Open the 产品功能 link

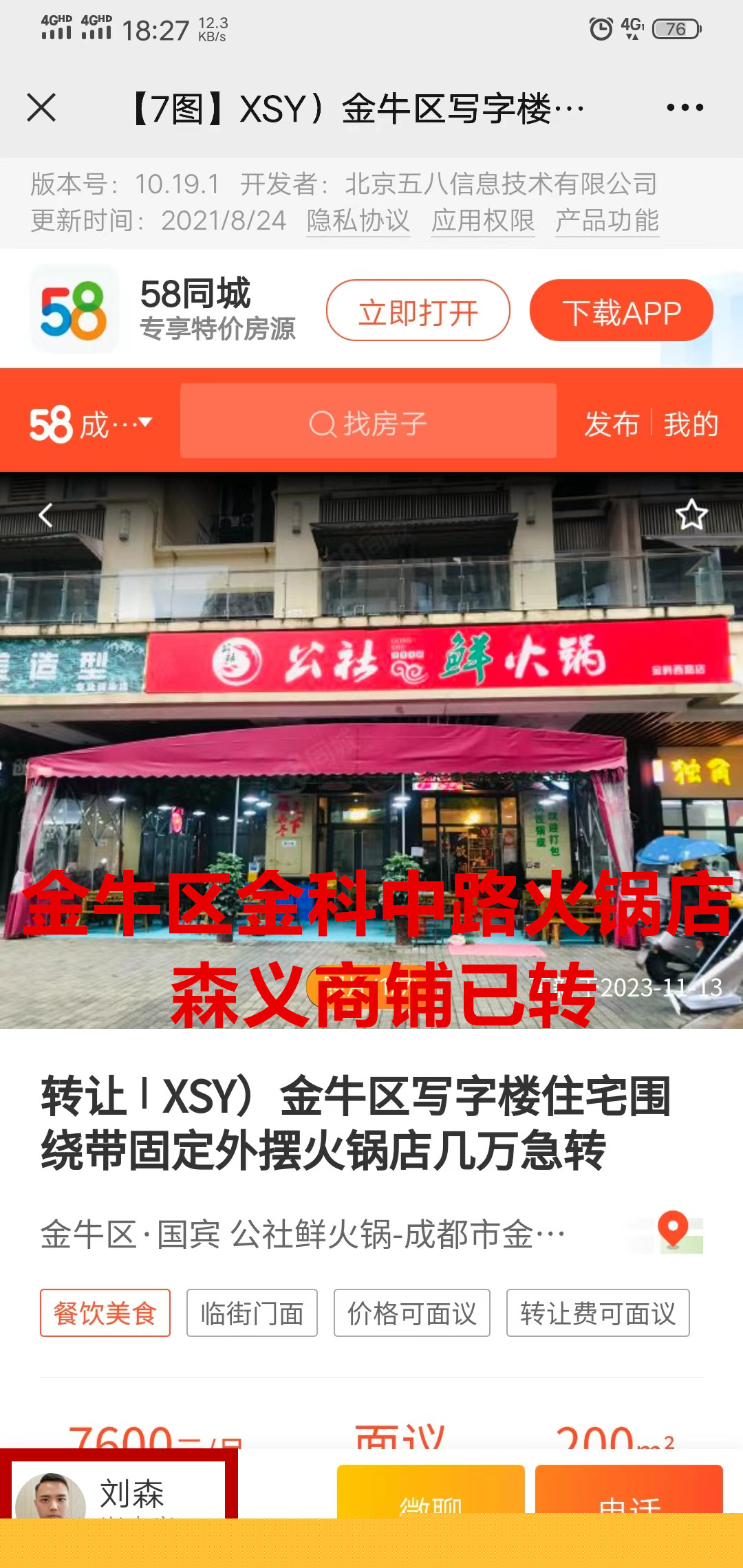click(607, 221)
